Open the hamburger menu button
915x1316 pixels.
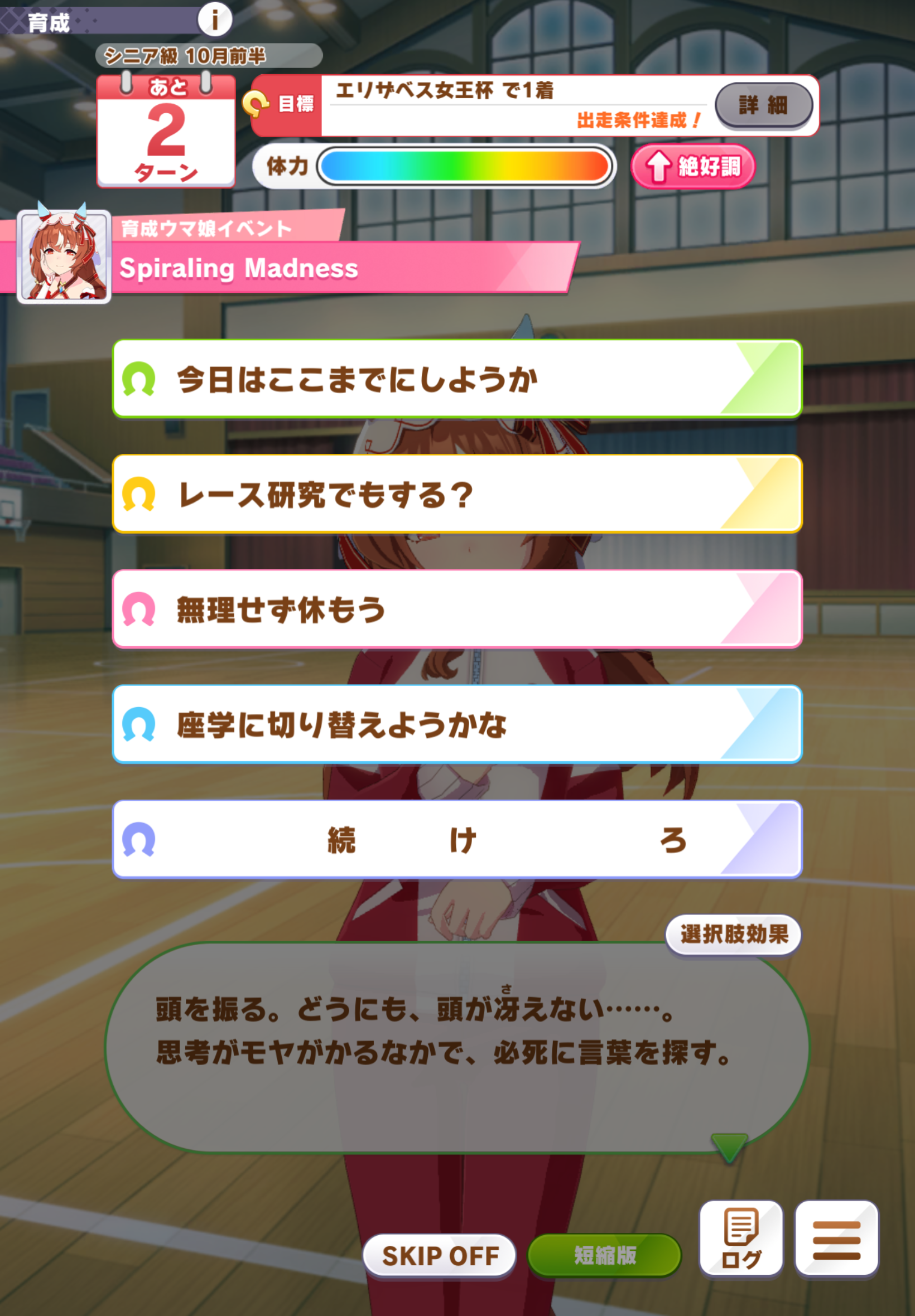coord(836,1239)
